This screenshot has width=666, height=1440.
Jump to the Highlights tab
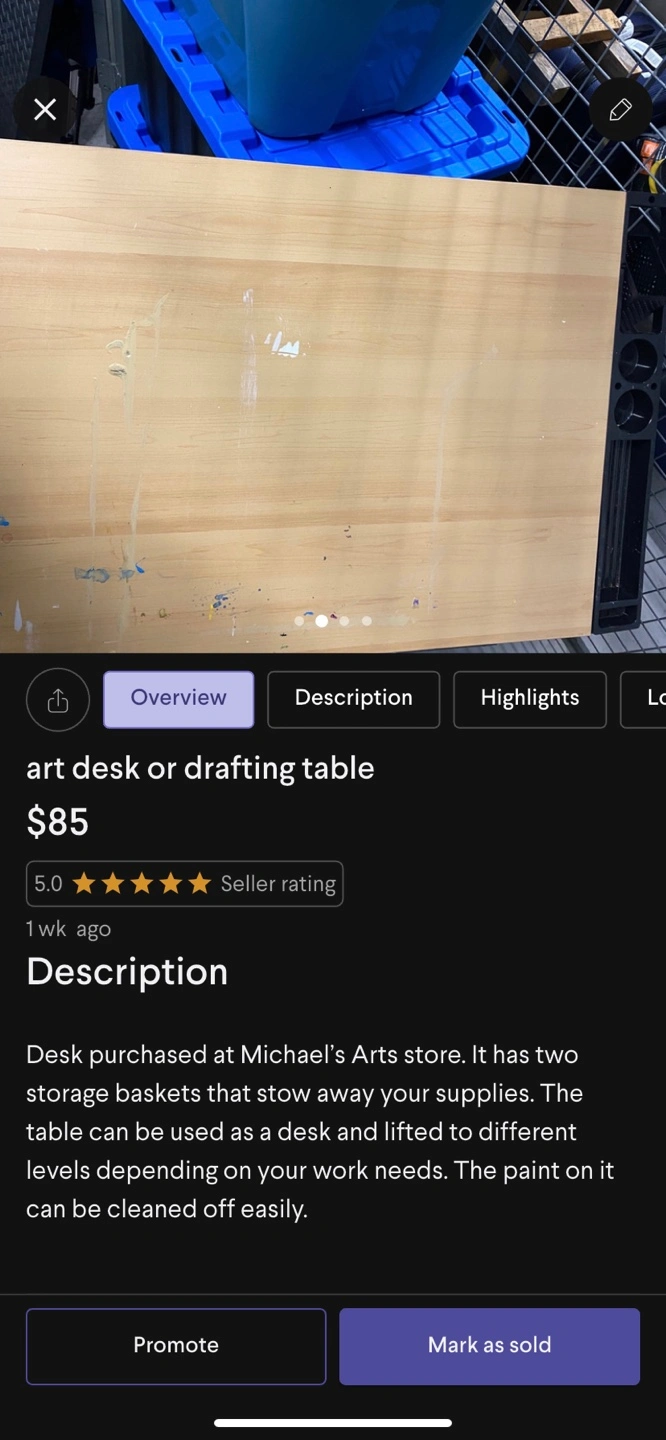point(530,699)
